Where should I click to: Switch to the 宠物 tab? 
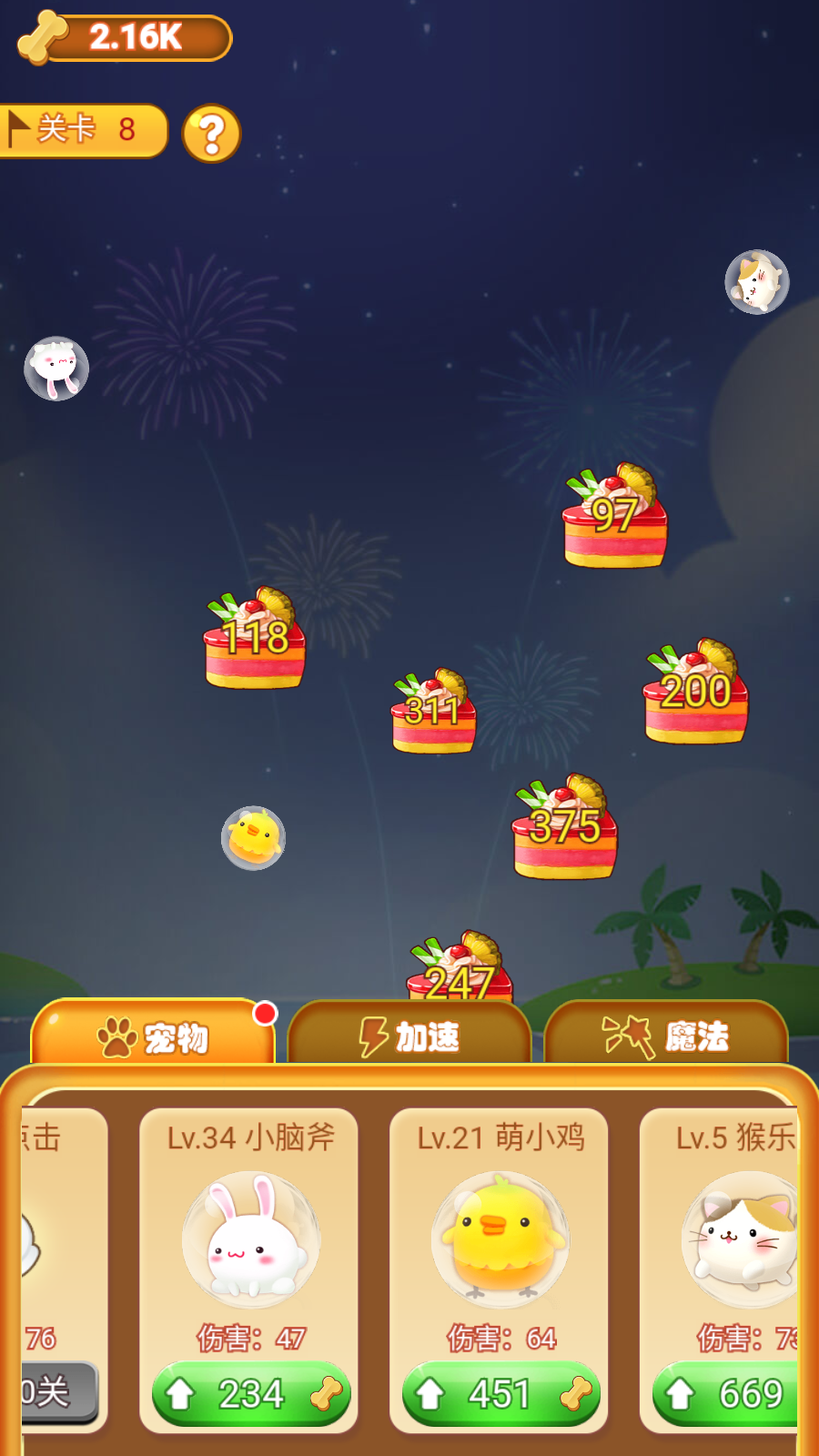(x=153, y=1036)
